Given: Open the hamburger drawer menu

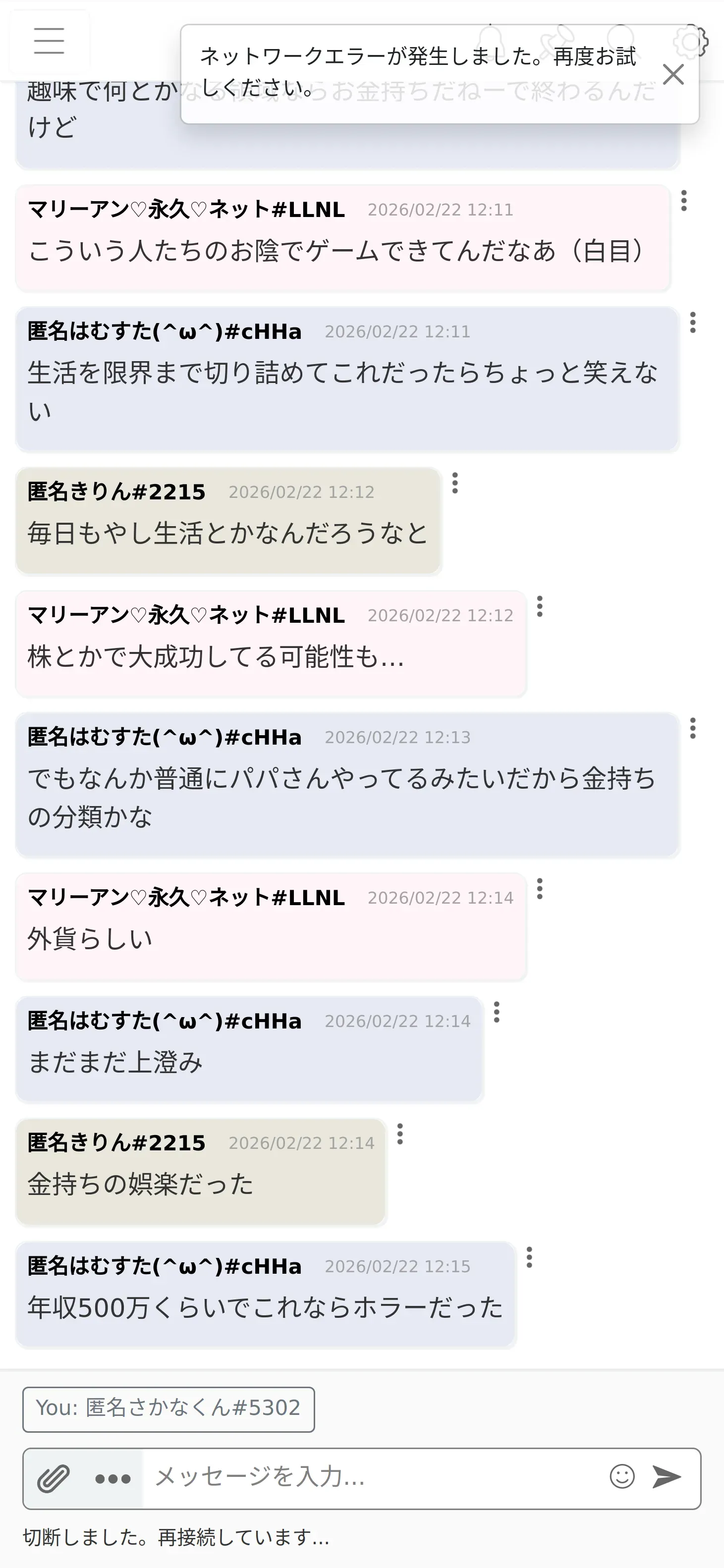Looking at the screenshot, I should pyautogui.click(x=50, y=41).
